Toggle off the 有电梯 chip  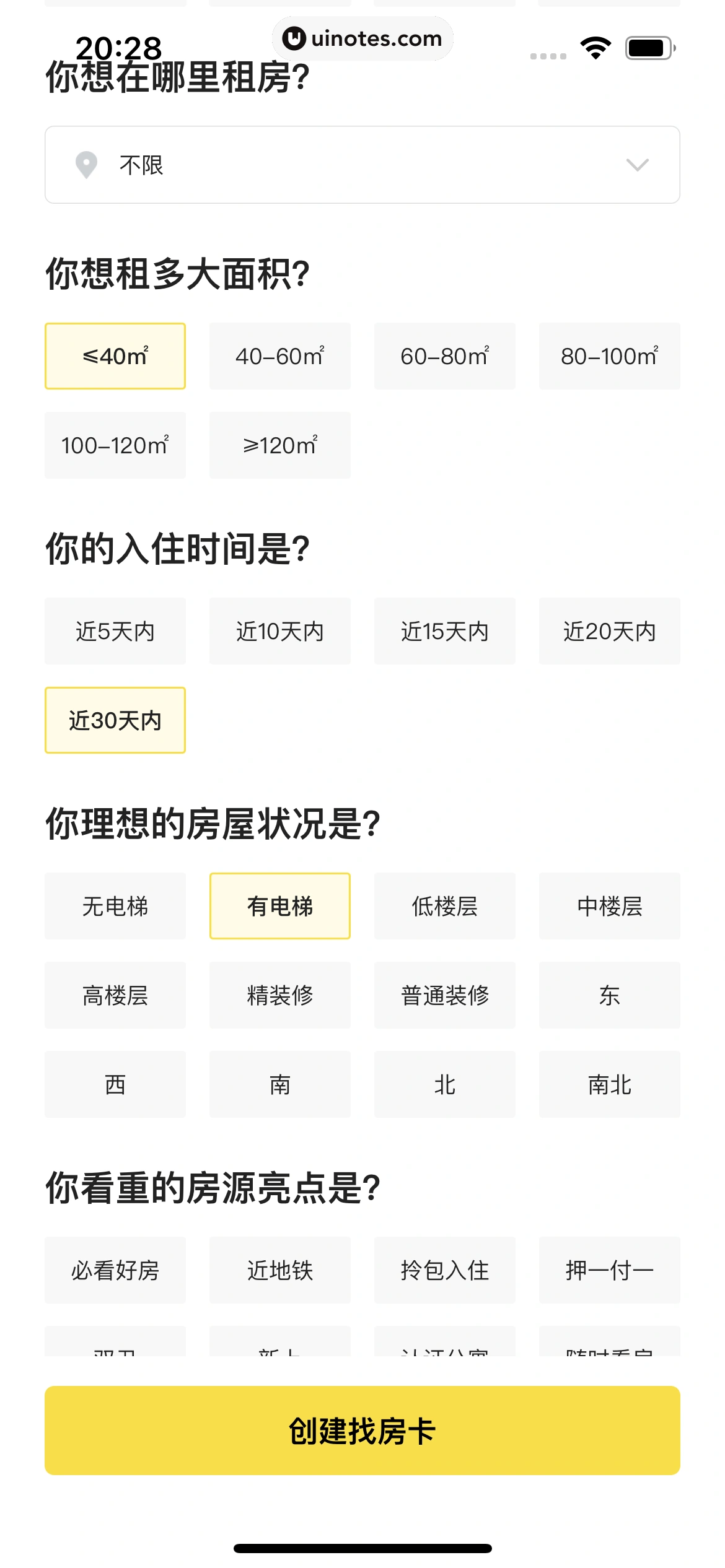[x=279, y=906]
